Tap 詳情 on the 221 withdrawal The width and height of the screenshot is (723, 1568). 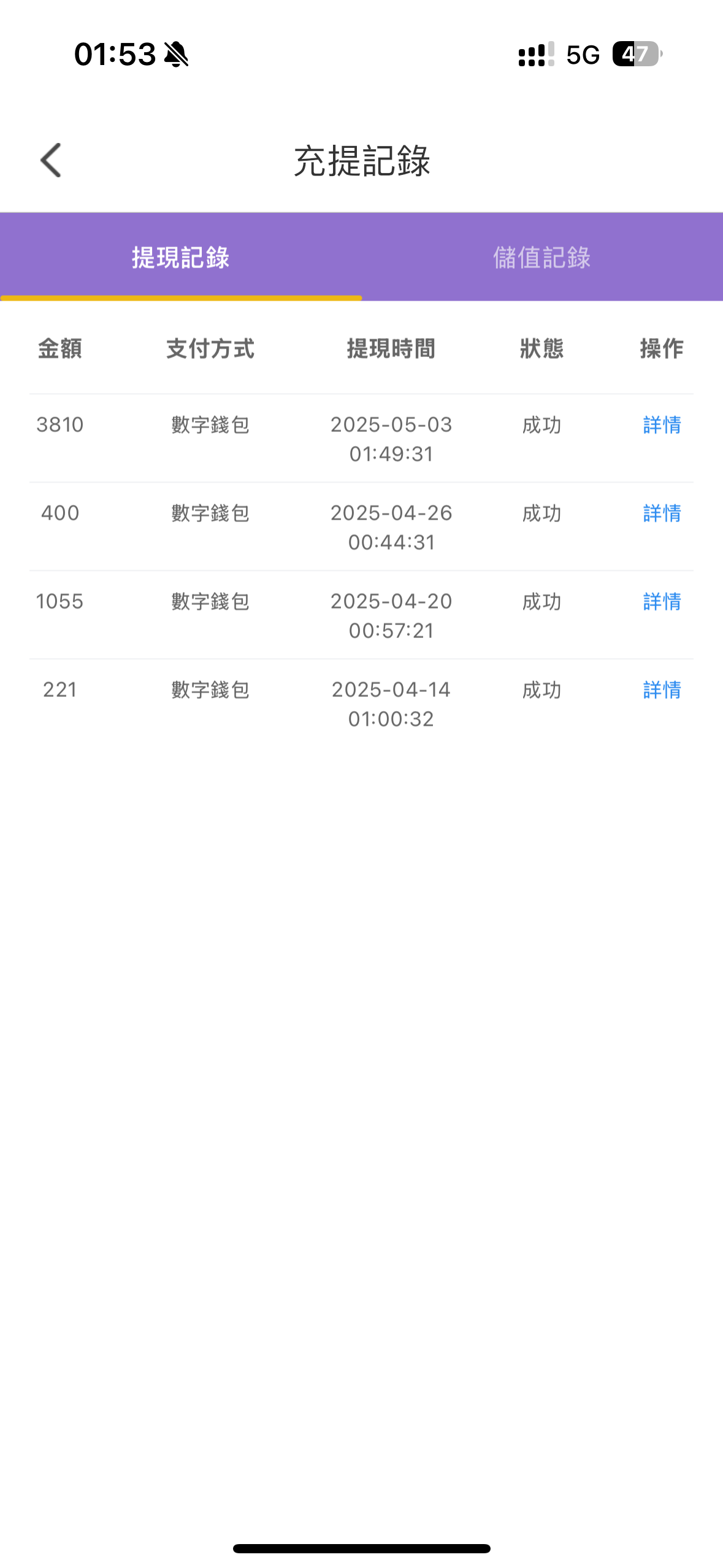point(662,690)
